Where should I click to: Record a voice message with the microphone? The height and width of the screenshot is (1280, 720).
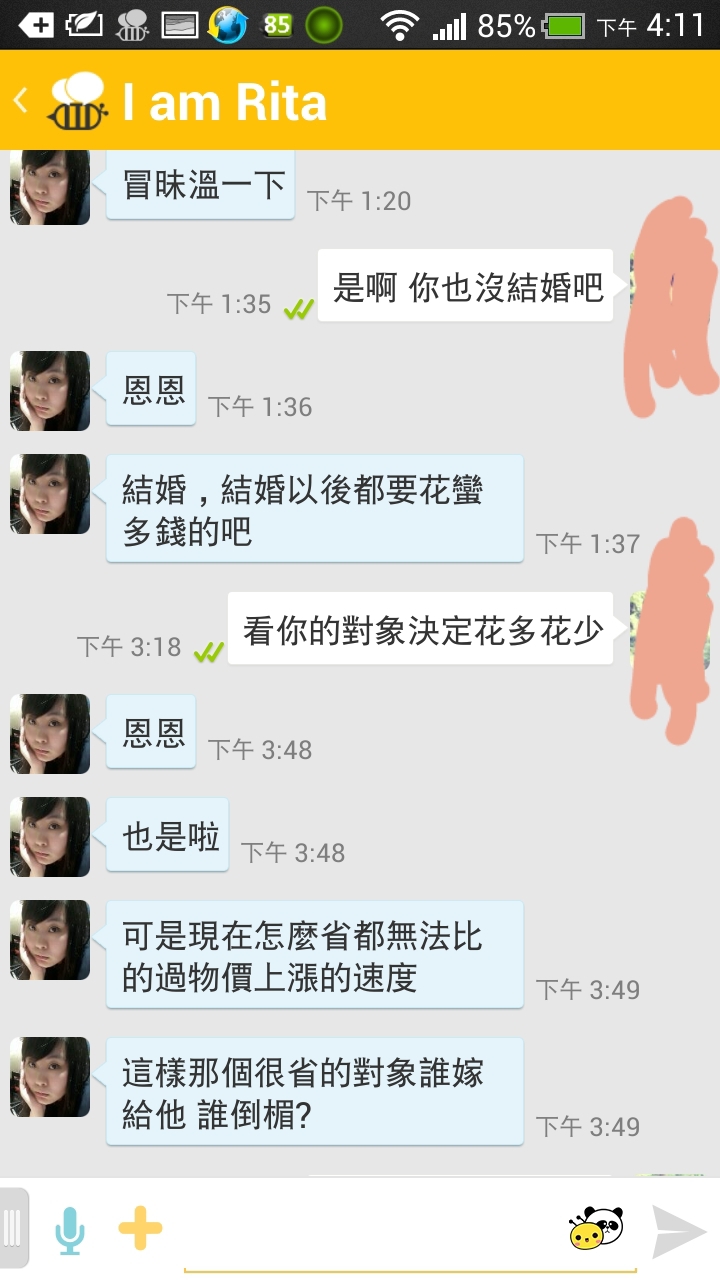point(69,1230)
